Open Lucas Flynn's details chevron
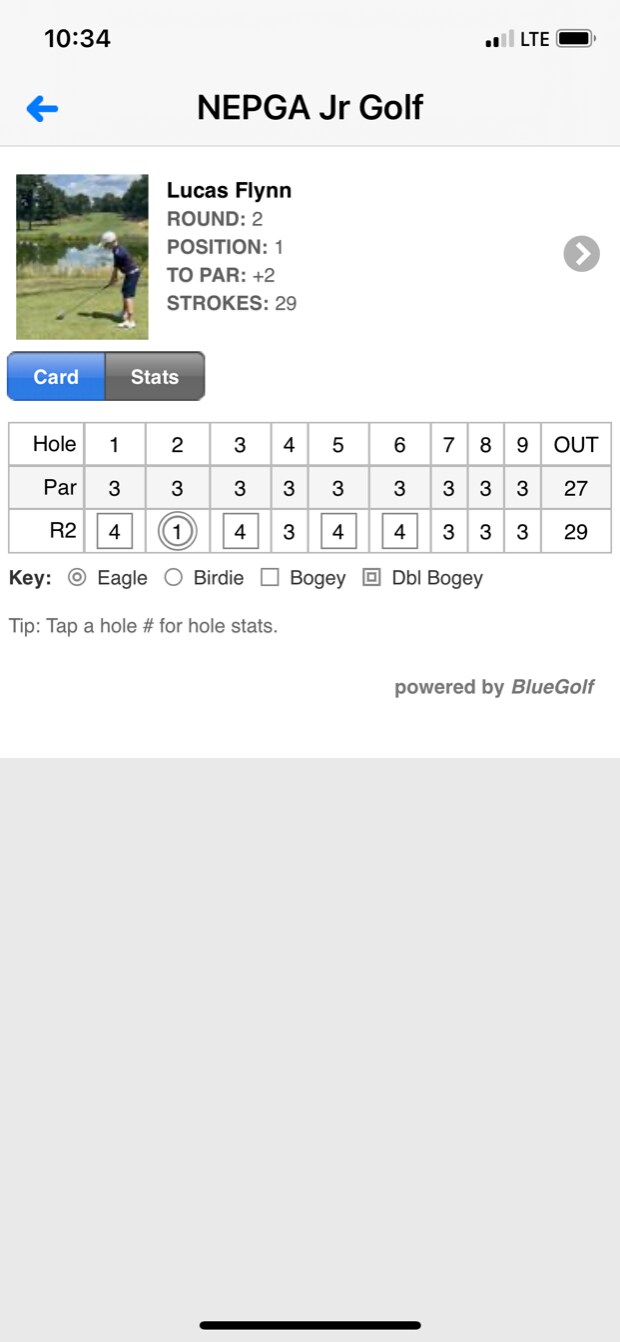The width and height of the screenshot is (620, 1342). tap(581, 254)
